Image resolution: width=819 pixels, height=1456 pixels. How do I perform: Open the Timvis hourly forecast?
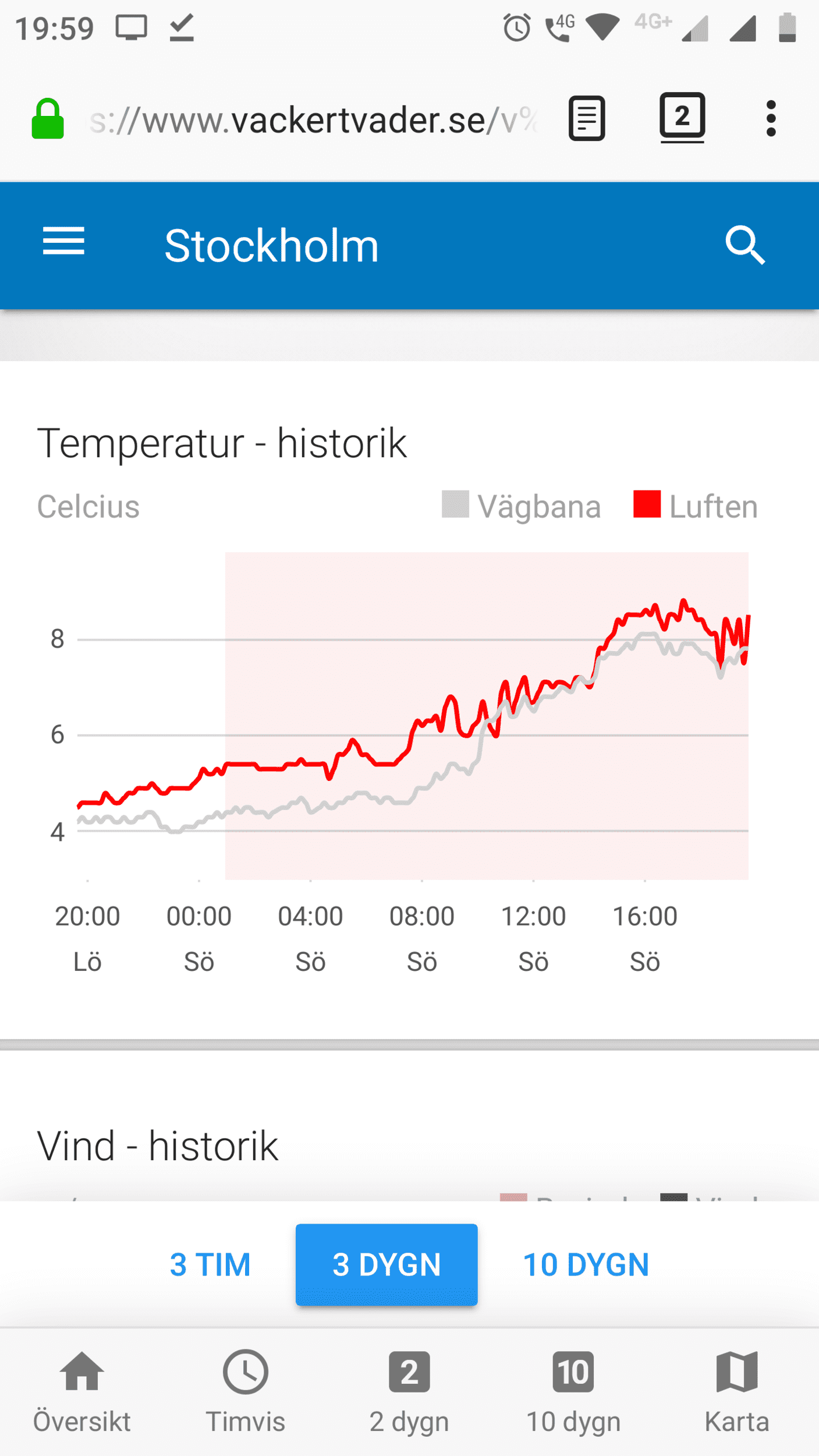pos(246,1392)
